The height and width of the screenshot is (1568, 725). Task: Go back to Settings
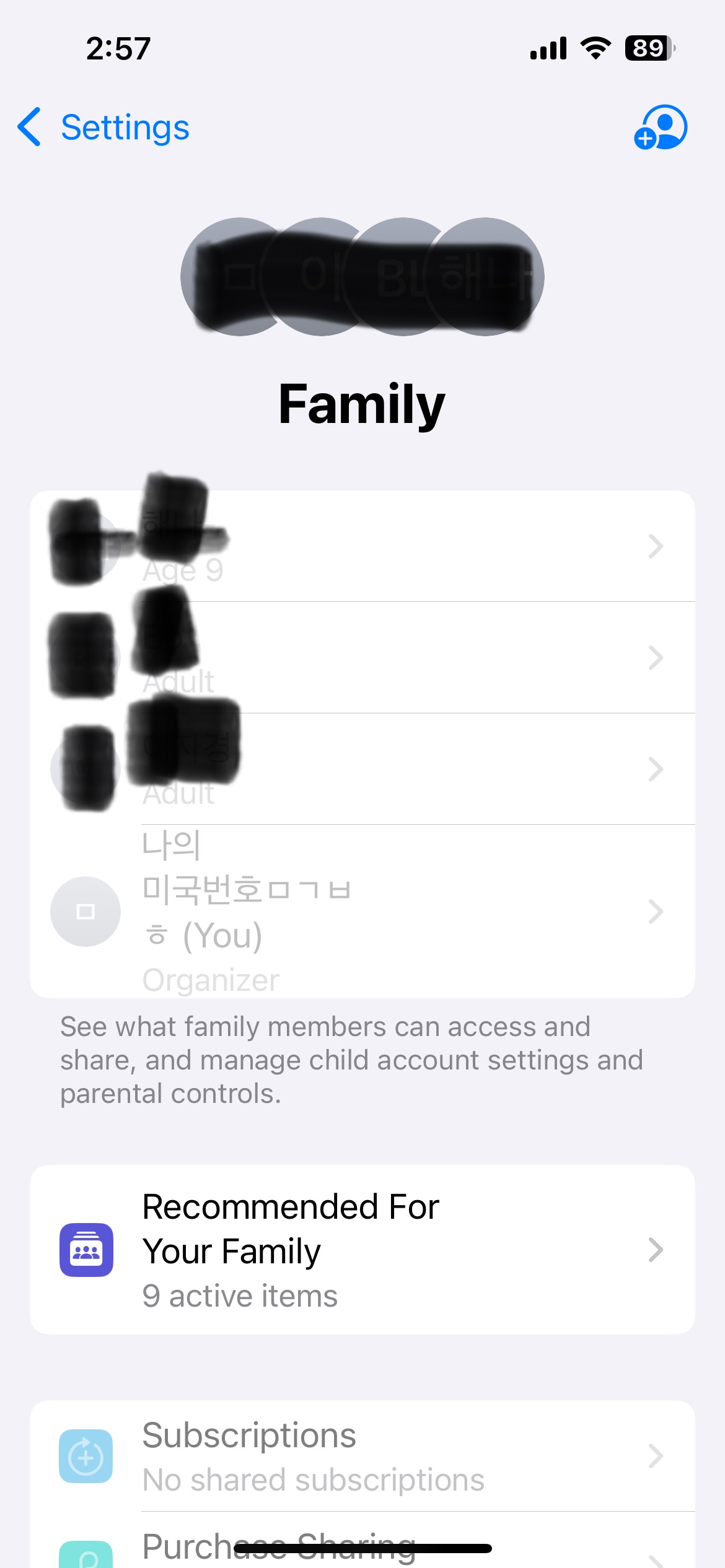[104, 128]
